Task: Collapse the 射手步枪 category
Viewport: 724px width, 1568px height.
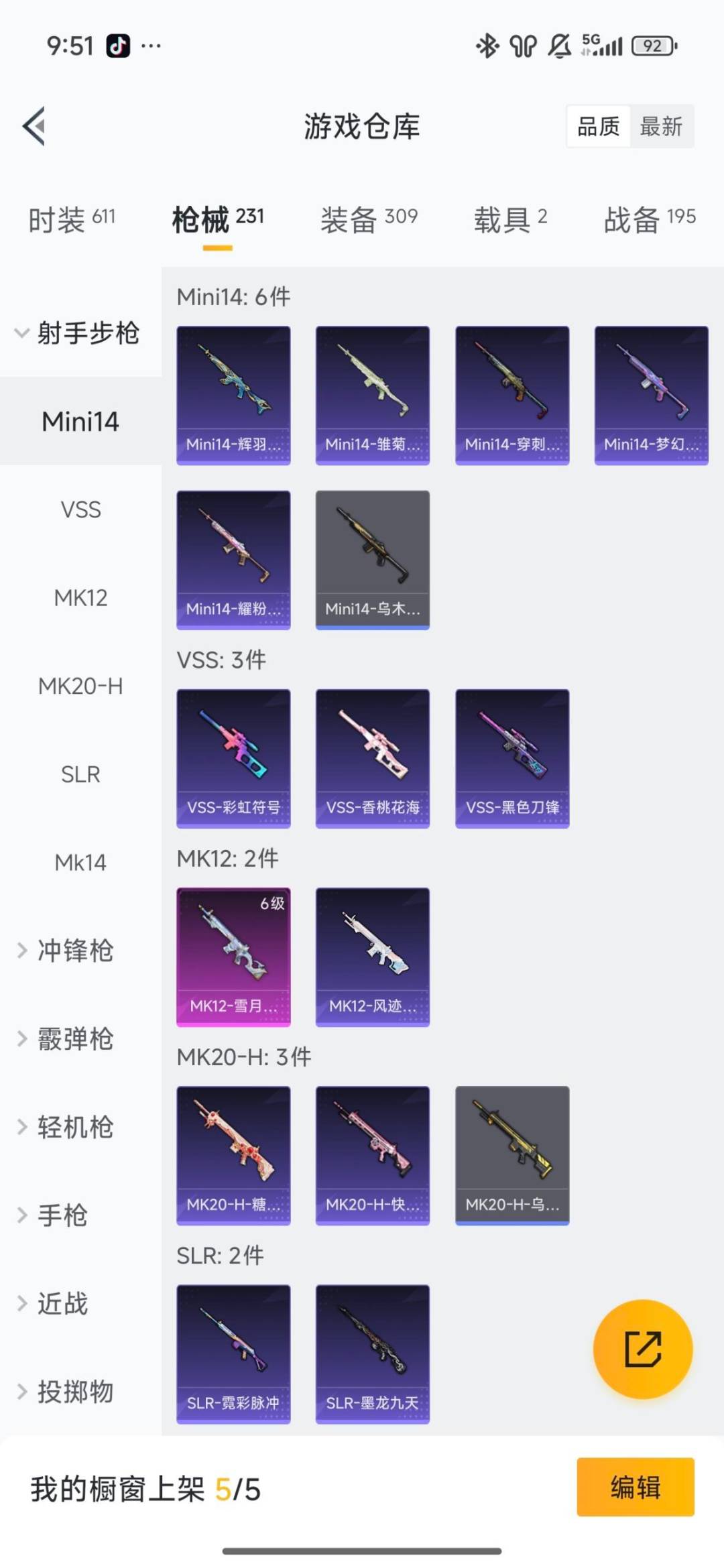Action: click(79, 333)
